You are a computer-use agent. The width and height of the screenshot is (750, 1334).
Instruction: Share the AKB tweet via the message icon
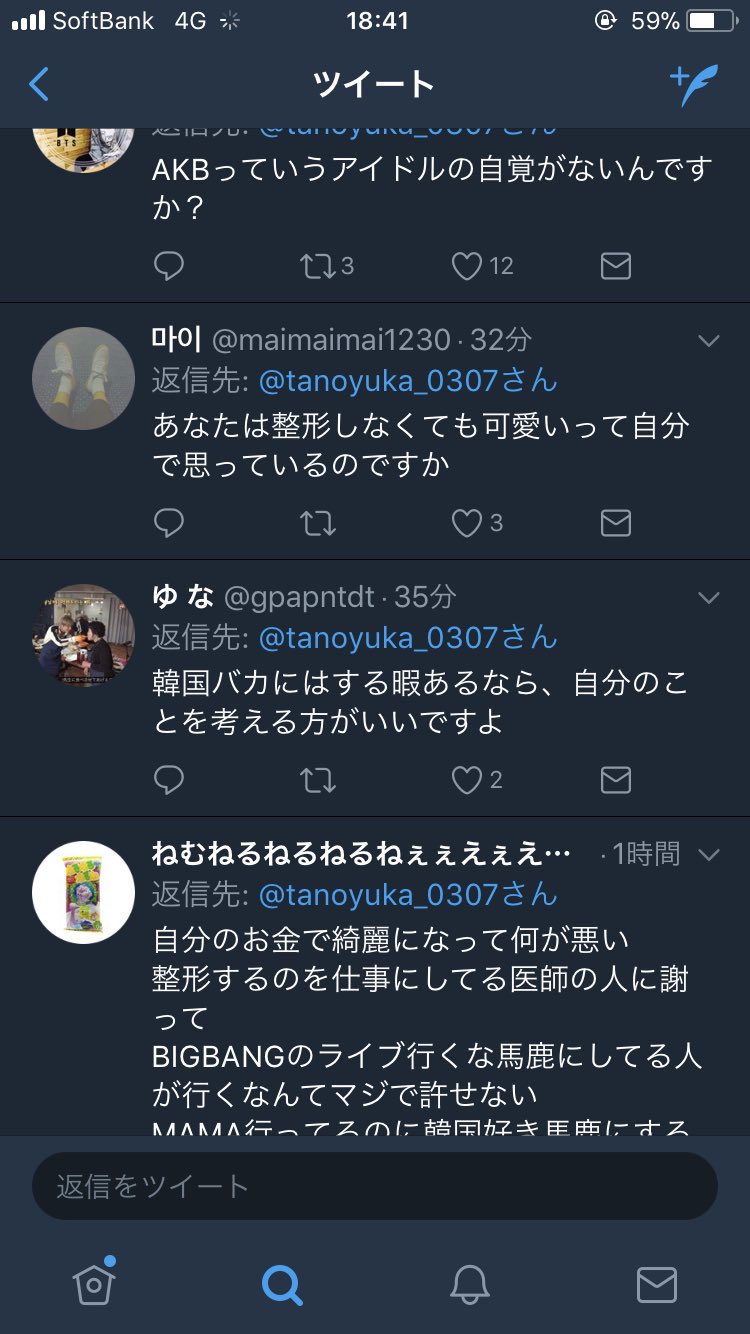tap(616, 265)
